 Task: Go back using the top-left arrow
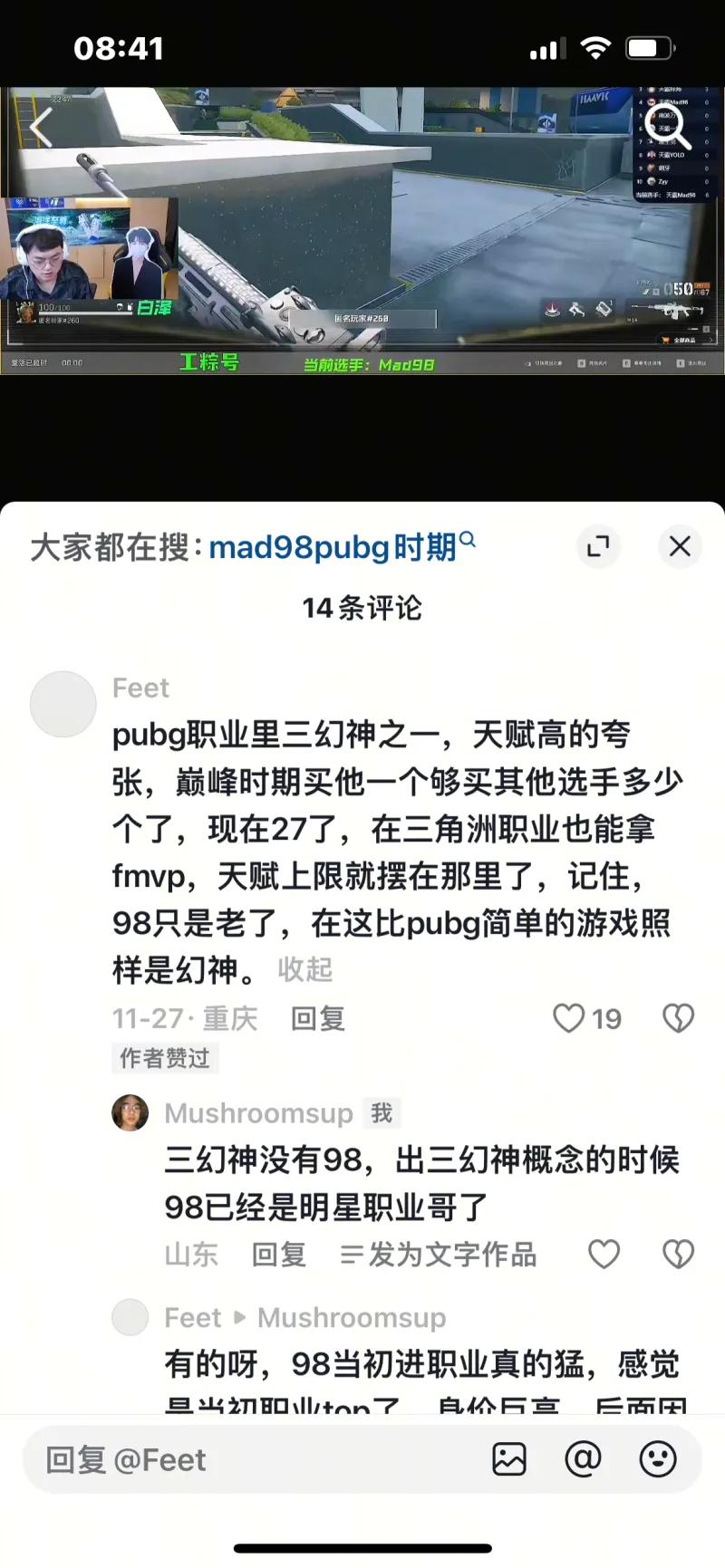click(40, 127)
